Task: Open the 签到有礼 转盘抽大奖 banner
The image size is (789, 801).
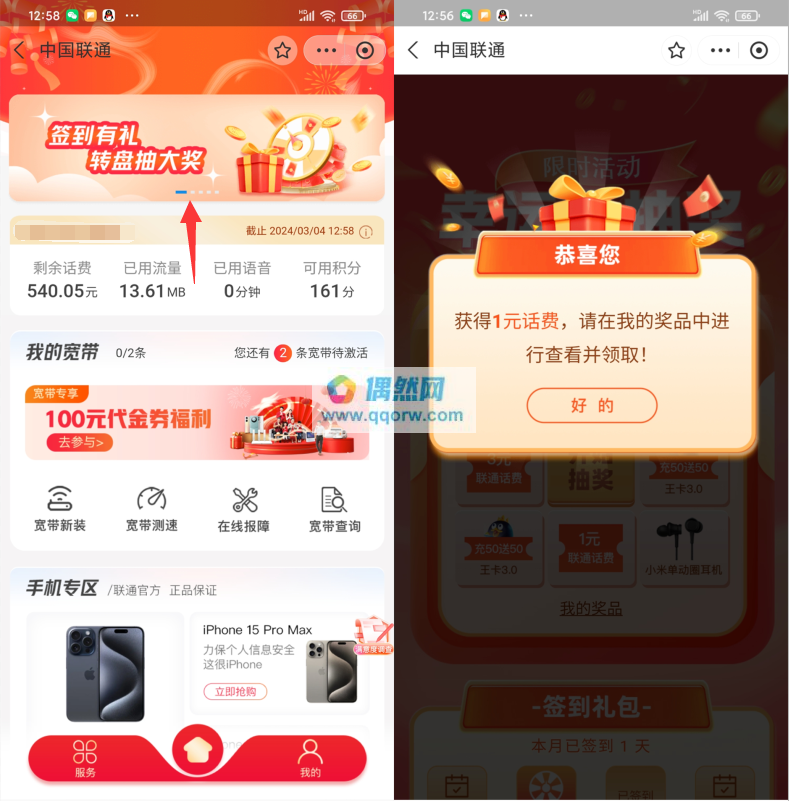Action: [x=196, y=148]
